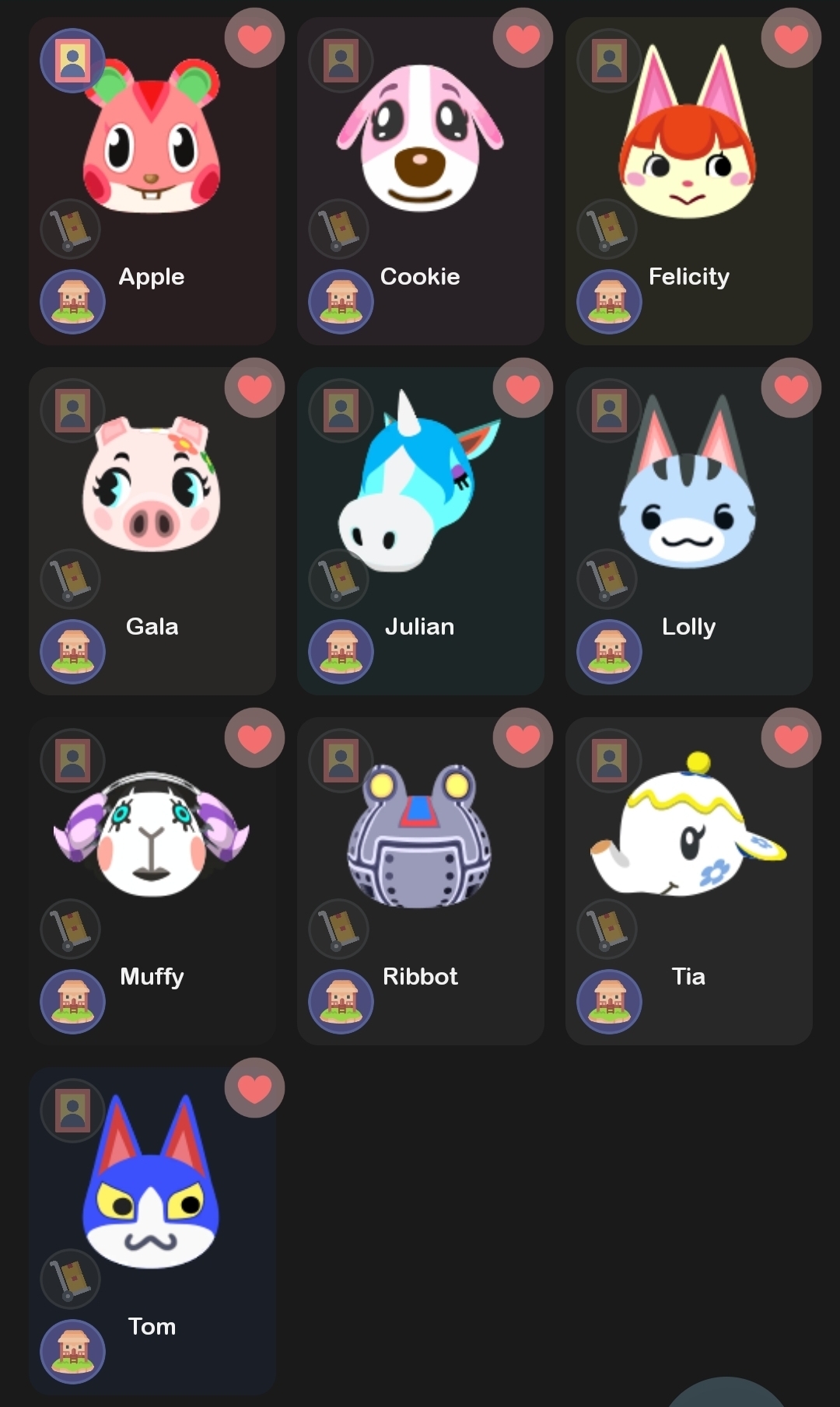Open Tom's villager card
The height and width of the screenshot is (1407, 840).
[x=152, y=1198]
